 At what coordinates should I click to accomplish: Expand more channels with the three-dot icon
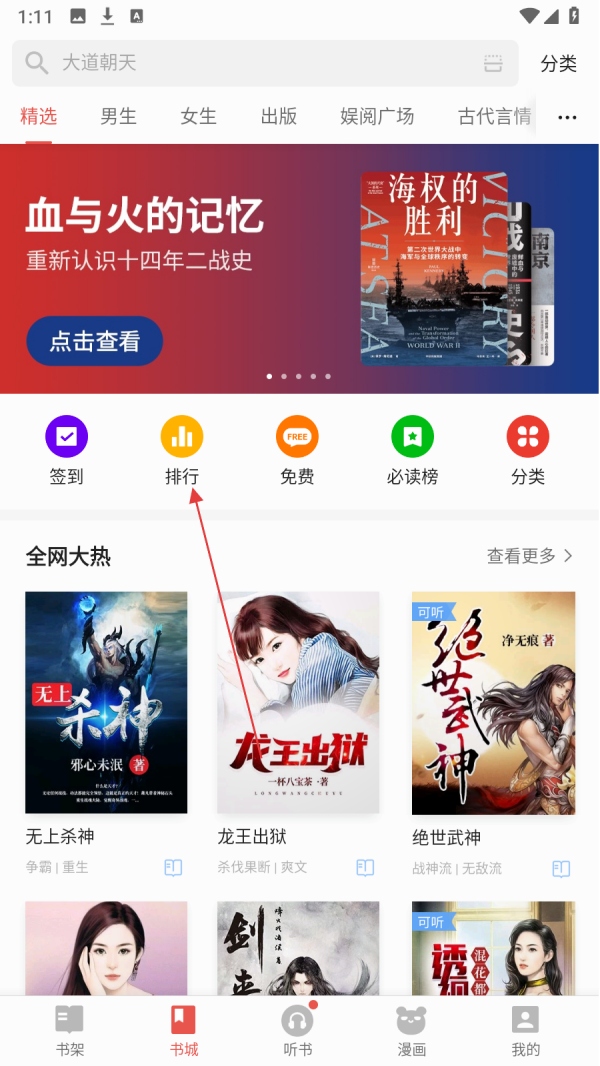click(x=567, y=117)
